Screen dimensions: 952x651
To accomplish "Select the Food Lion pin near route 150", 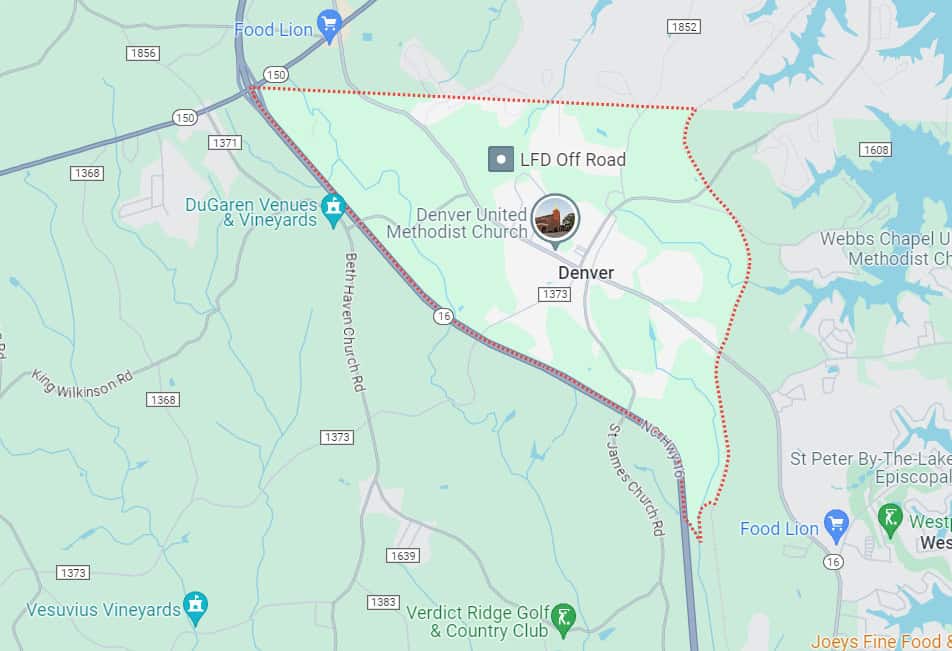I will [x=329, y=24].
